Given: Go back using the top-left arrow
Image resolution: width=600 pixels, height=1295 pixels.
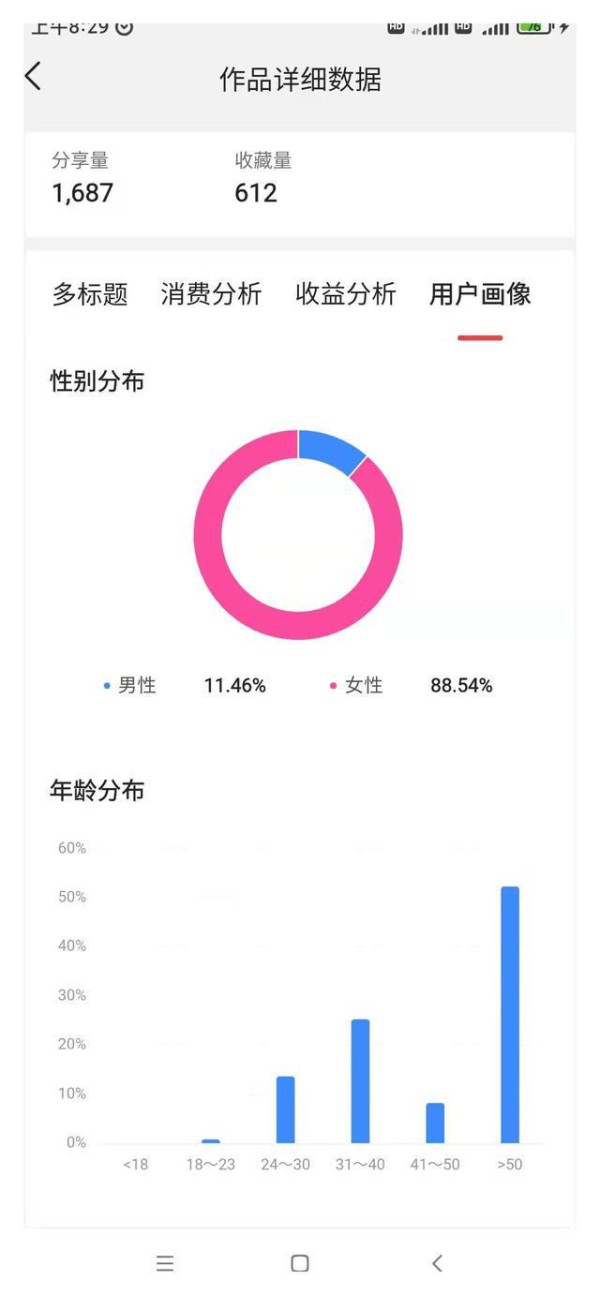Looking at the screenshot, I should (34, 76).
